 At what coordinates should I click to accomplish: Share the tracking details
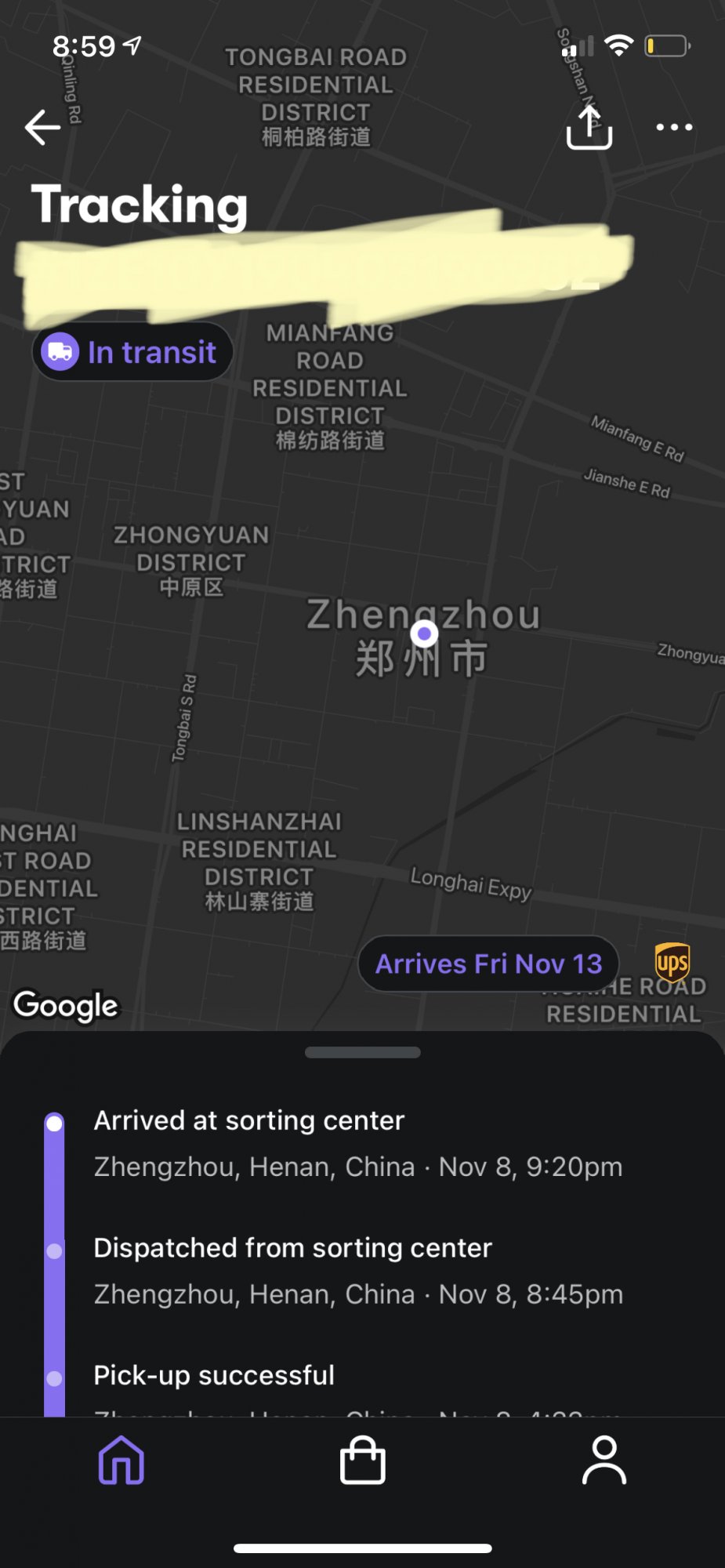coord(589,128)
